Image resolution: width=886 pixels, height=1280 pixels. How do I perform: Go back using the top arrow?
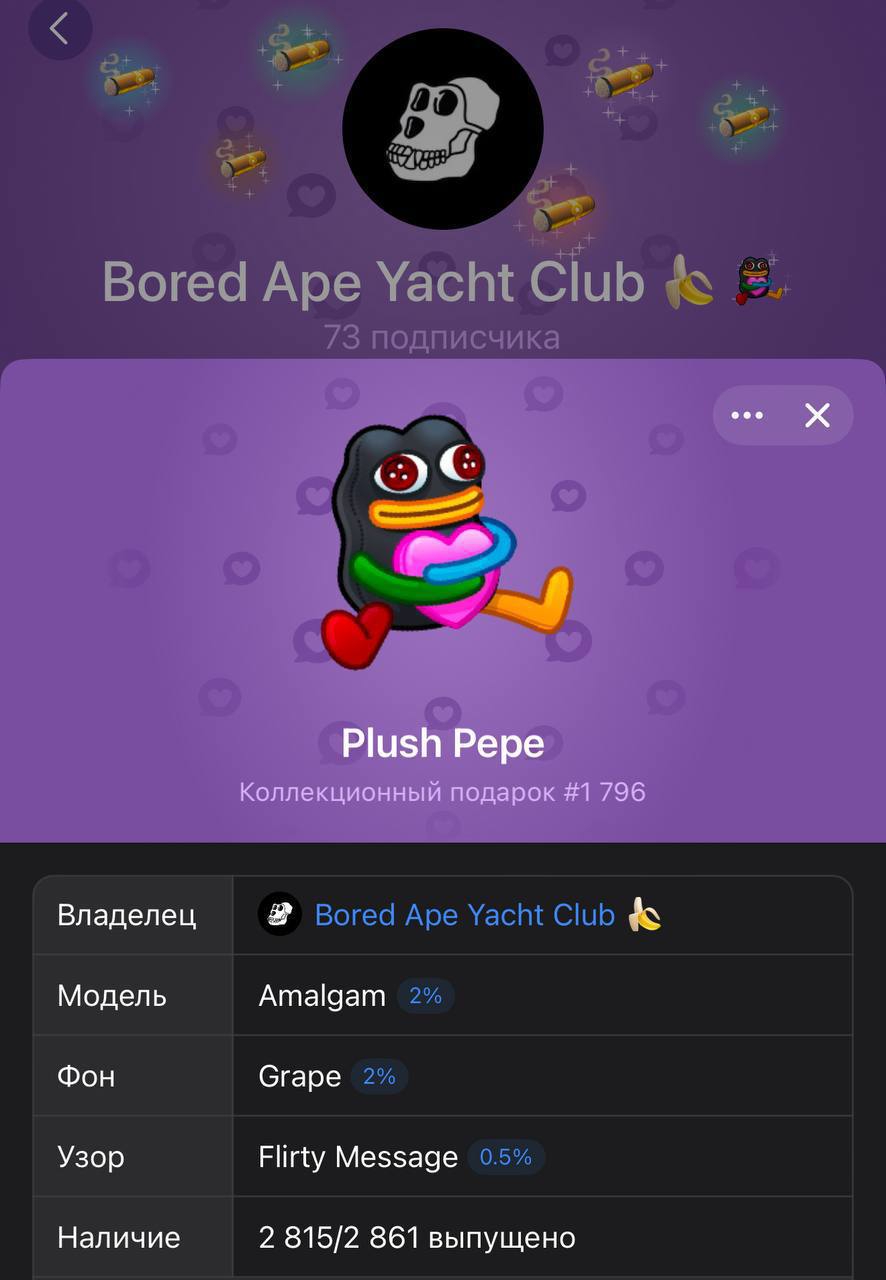59,28
